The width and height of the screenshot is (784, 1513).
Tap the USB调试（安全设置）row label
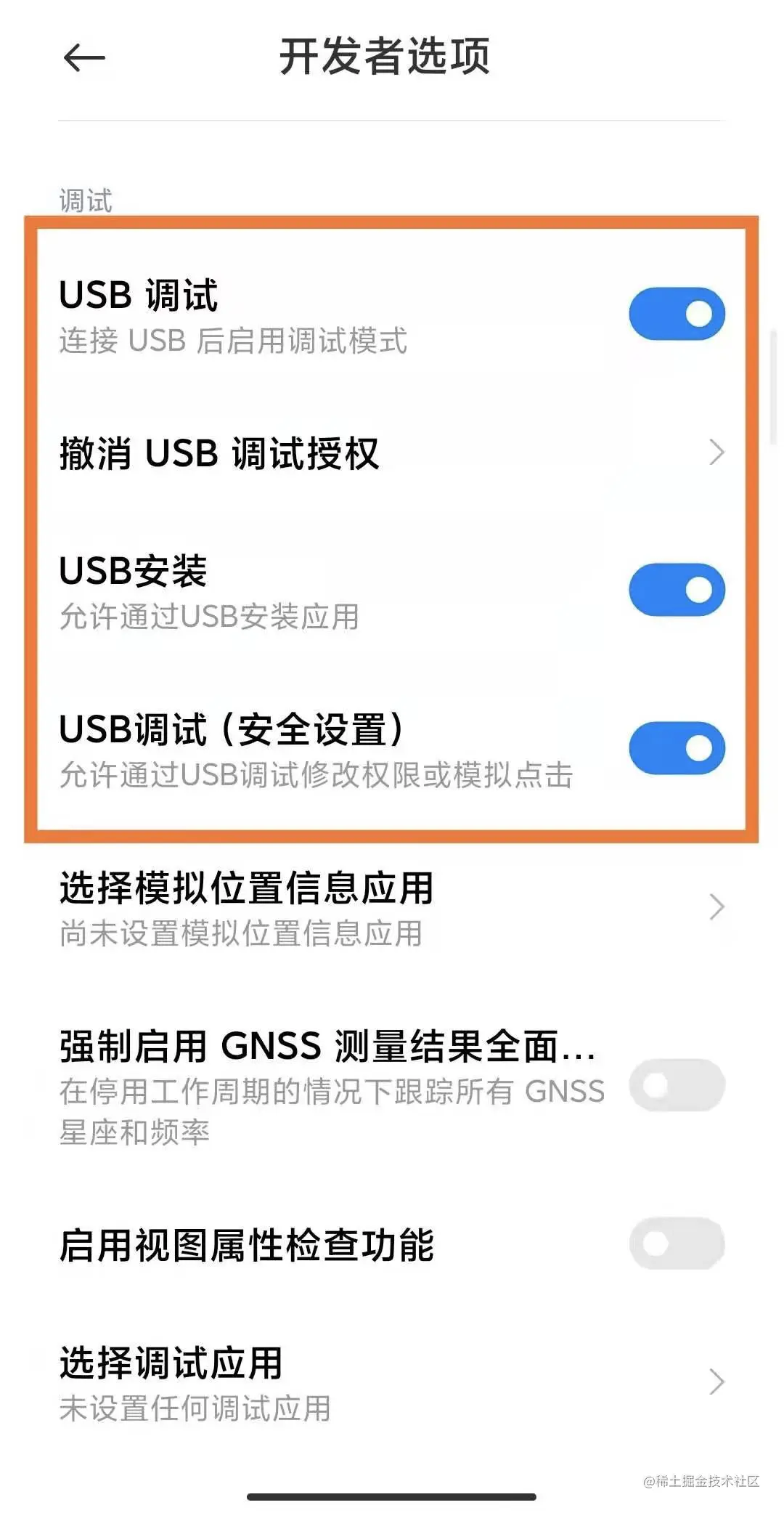coord(232,729)
